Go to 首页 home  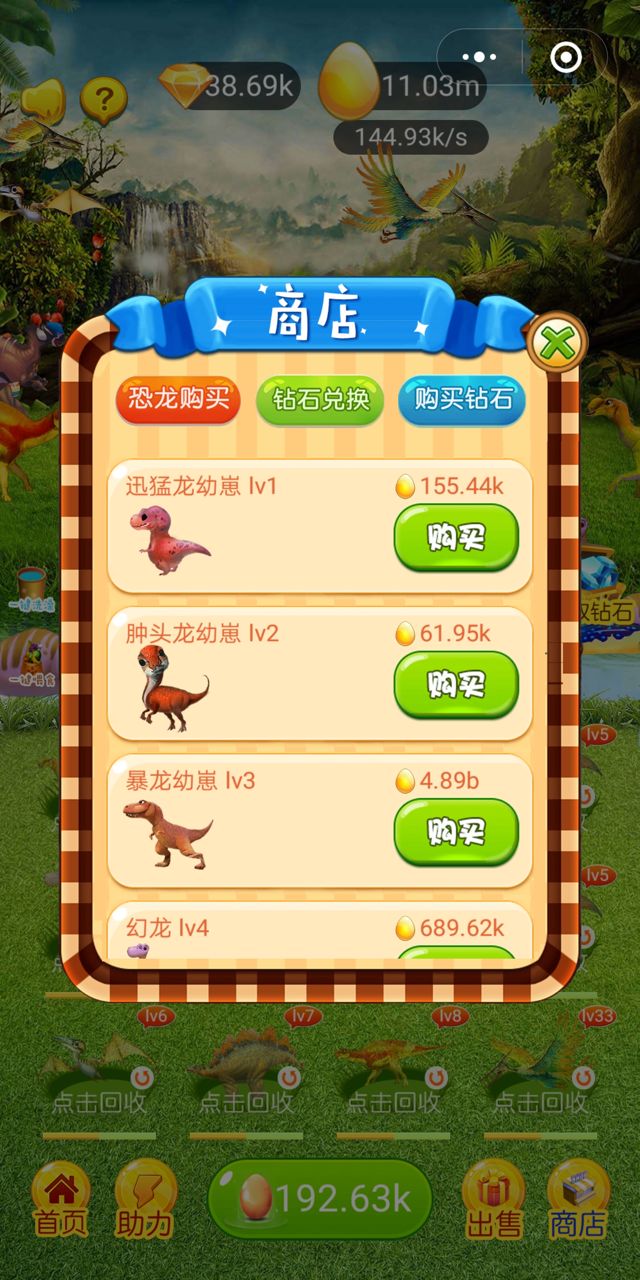(61, 1198)
